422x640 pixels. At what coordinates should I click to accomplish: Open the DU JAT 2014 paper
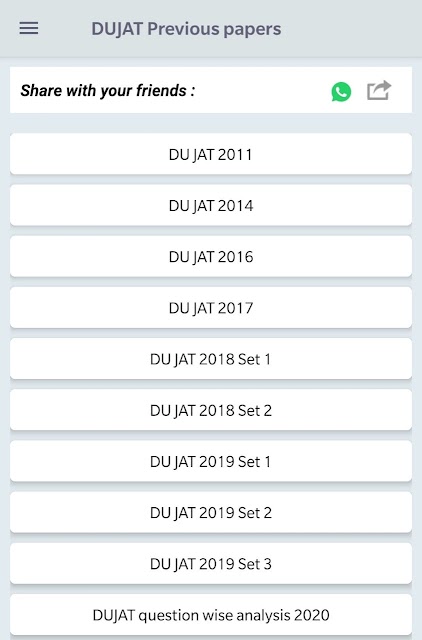point(211,205)
